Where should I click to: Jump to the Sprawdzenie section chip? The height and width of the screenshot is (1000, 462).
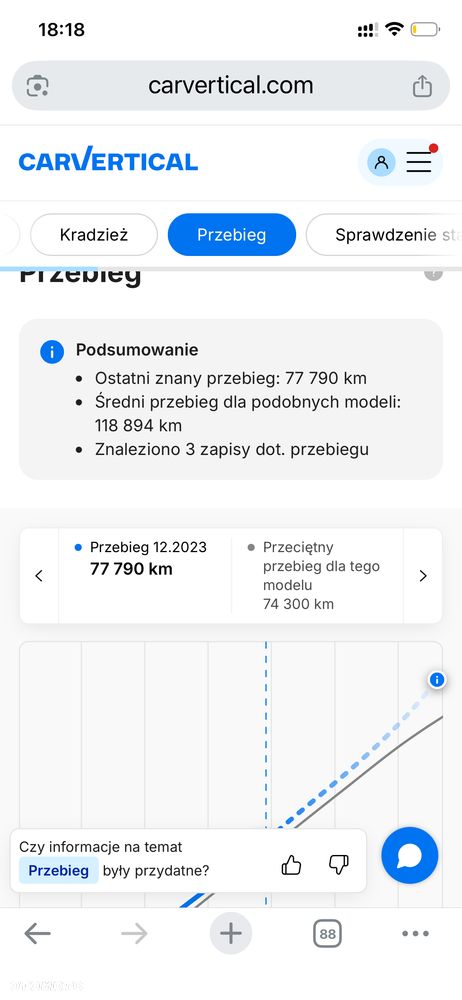pos(384,235)
